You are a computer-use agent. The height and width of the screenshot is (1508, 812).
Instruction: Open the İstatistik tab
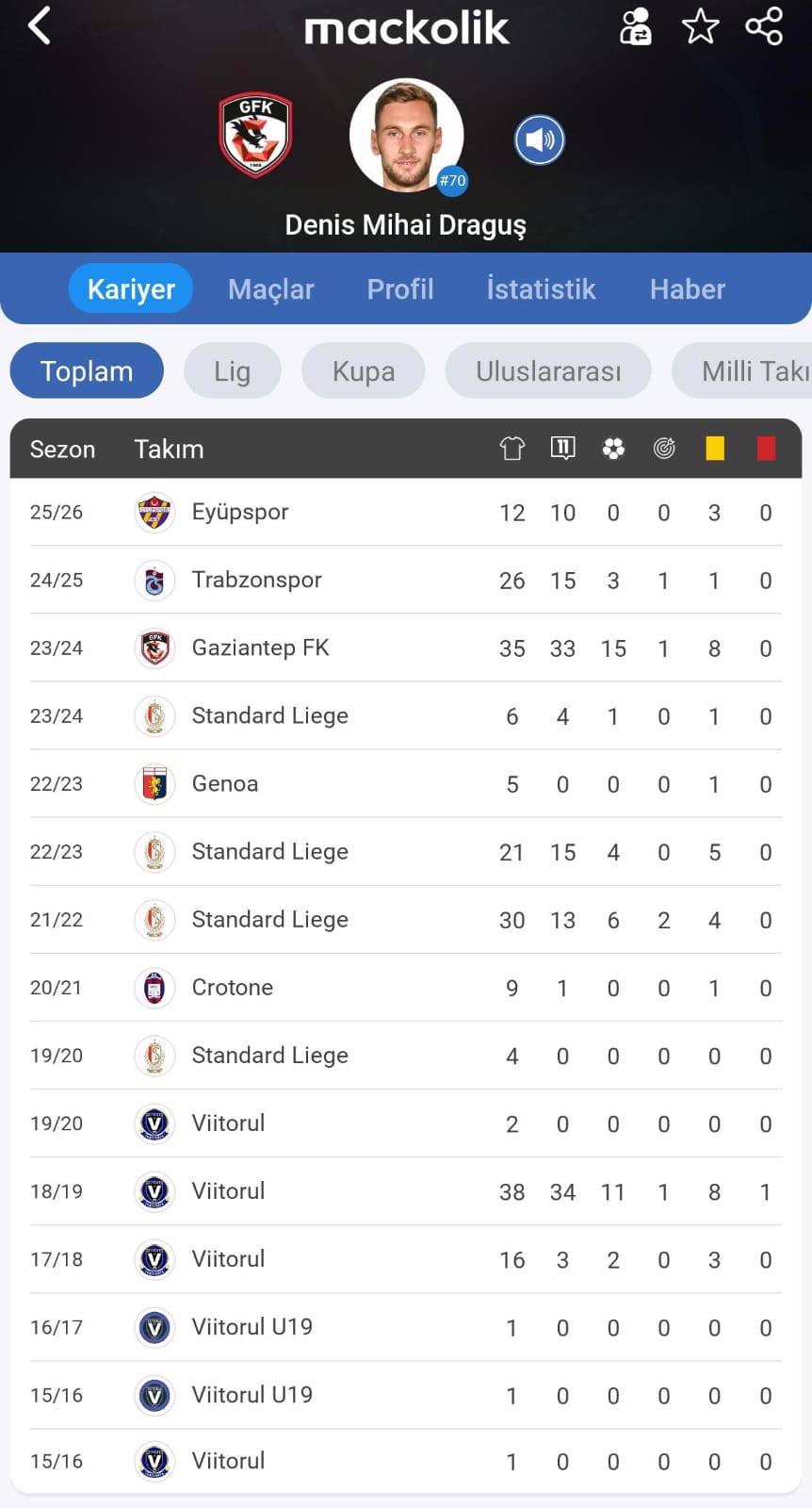[541, 288]
